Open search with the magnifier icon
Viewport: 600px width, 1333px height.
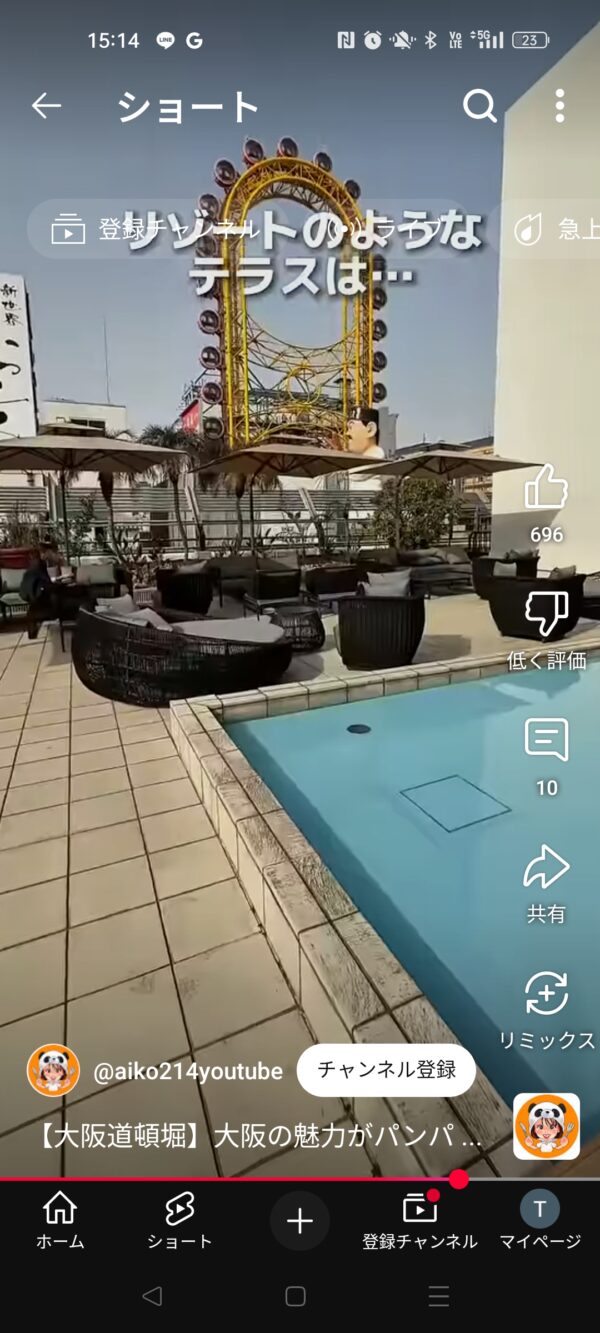[479, 106]
